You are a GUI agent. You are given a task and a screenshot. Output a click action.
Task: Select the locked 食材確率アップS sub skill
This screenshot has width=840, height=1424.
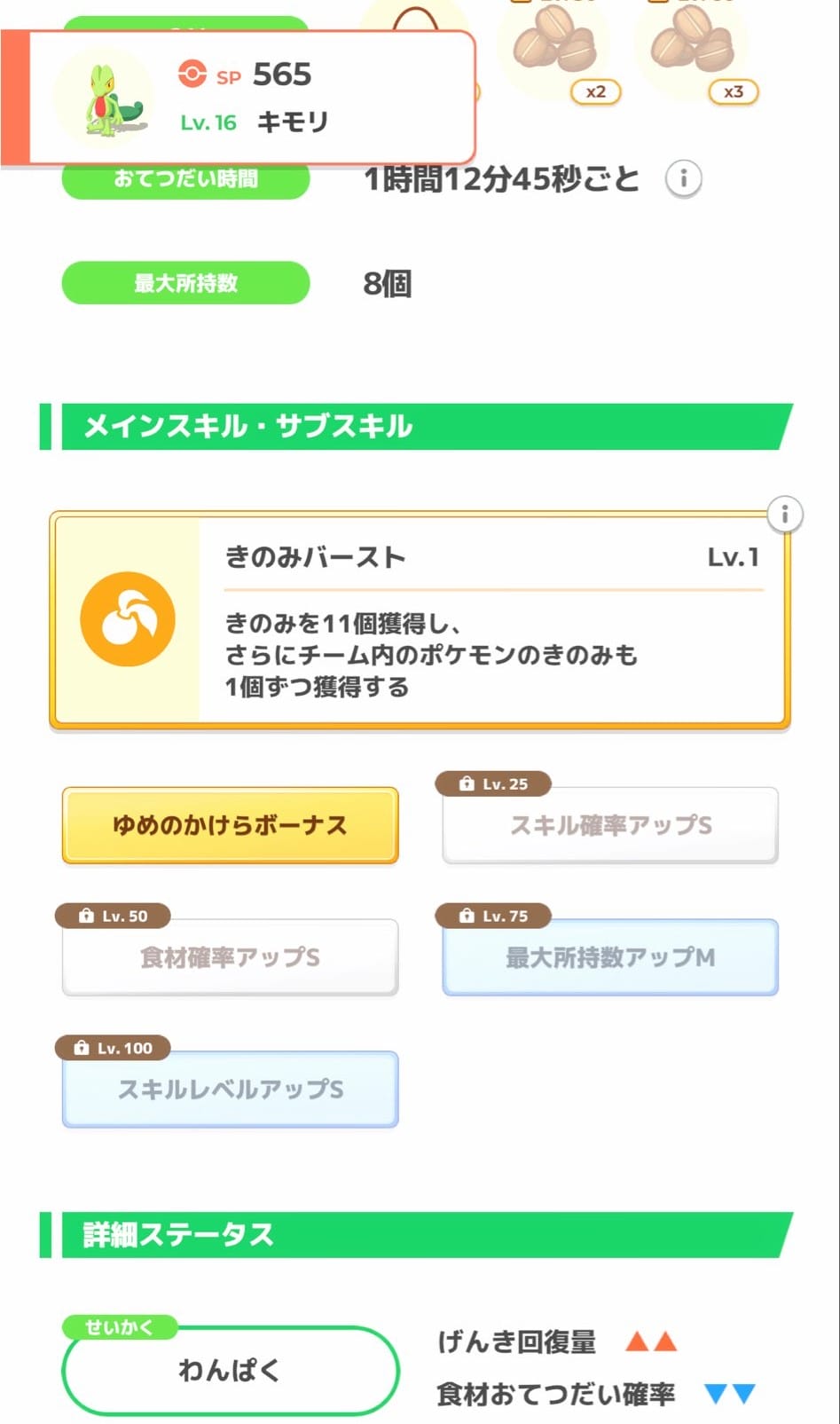(x=230, y=957)
